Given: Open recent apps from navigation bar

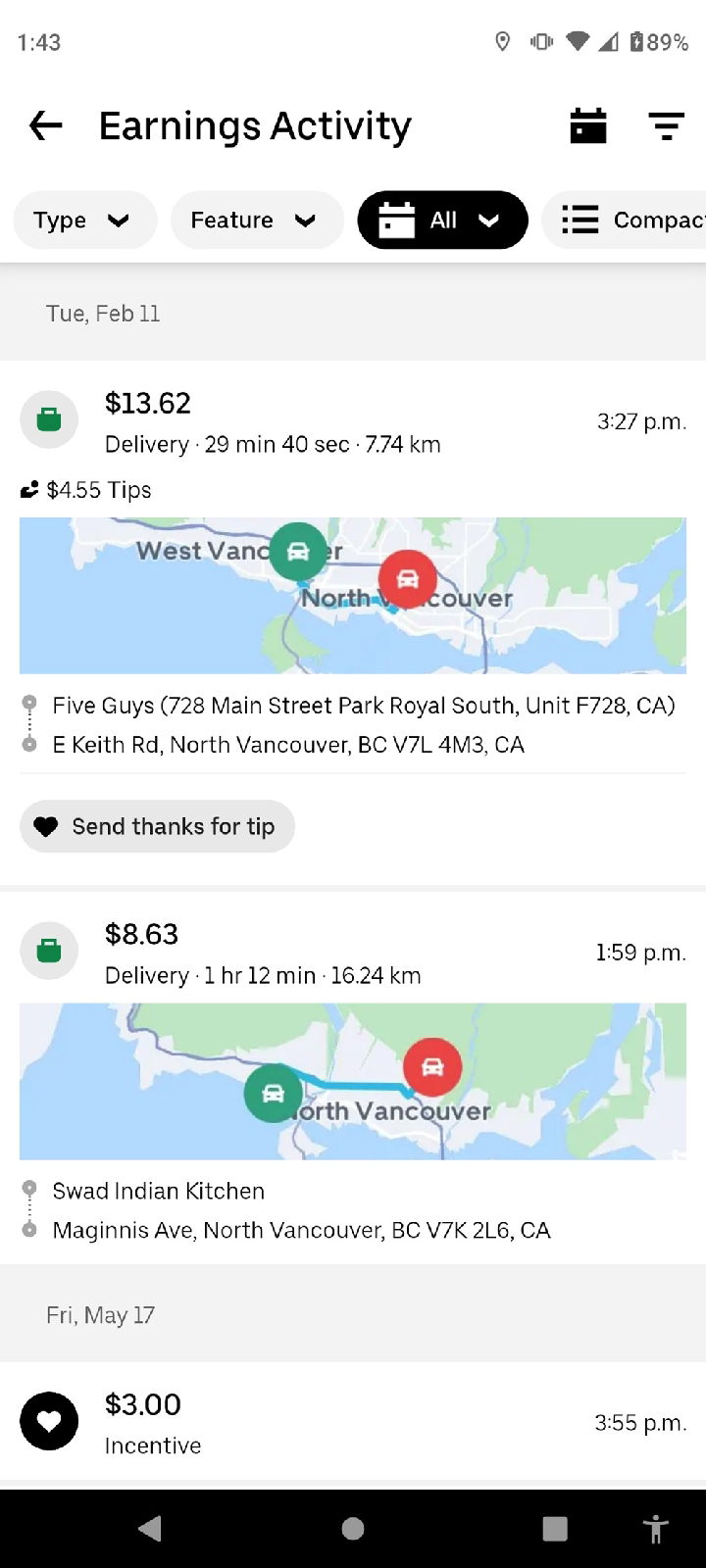Looking at the screenshot, I should tap(555, 1529).
